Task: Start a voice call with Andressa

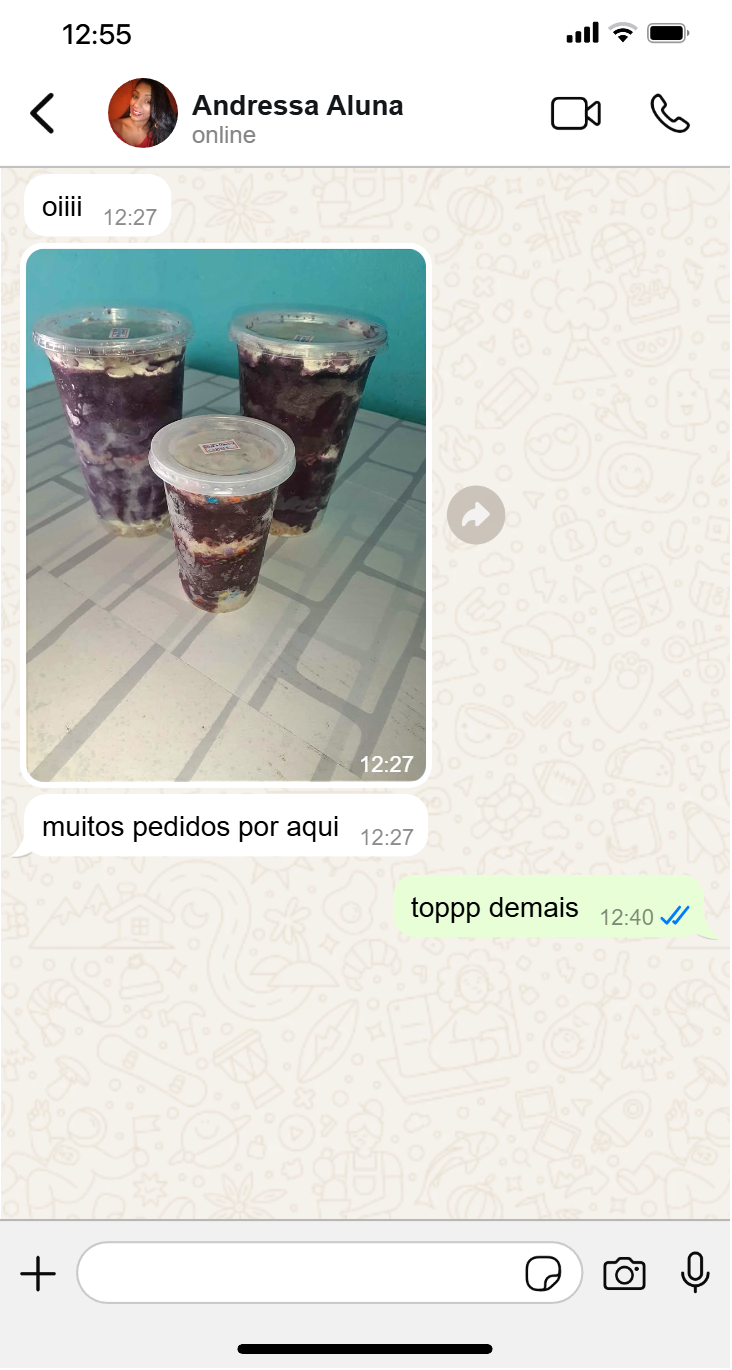Action: point(670,114)
